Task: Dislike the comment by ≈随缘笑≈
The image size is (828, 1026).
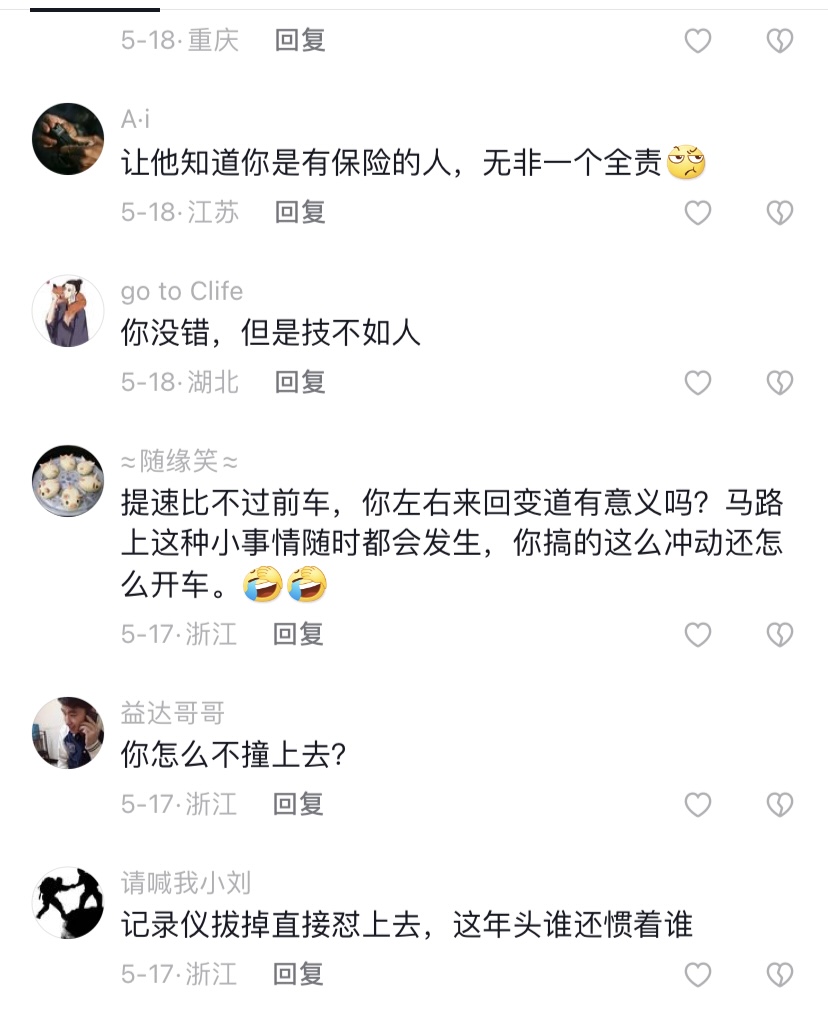Action: click(x=779, y=634)
